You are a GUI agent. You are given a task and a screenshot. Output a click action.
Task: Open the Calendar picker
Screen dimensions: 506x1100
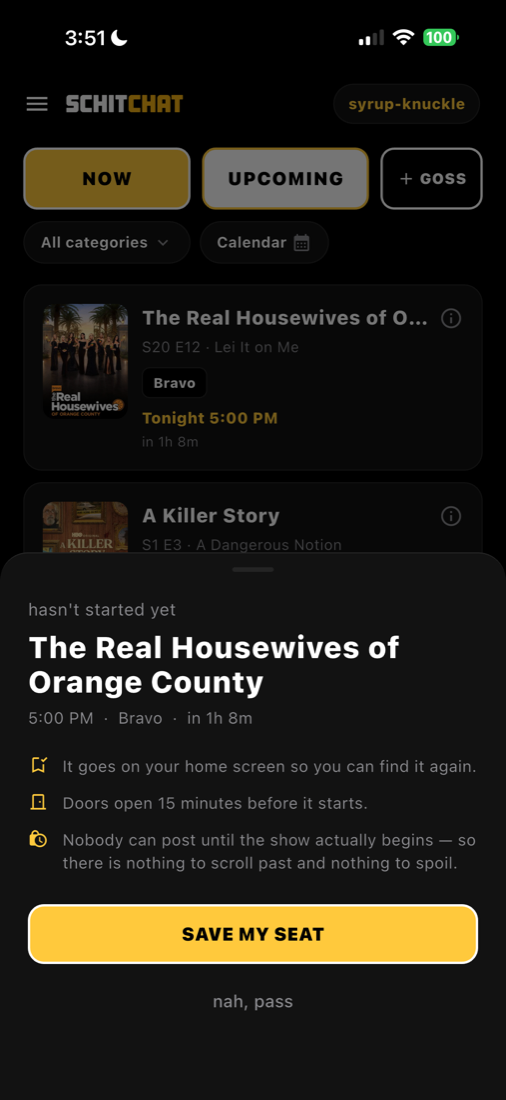coord(265,243)
